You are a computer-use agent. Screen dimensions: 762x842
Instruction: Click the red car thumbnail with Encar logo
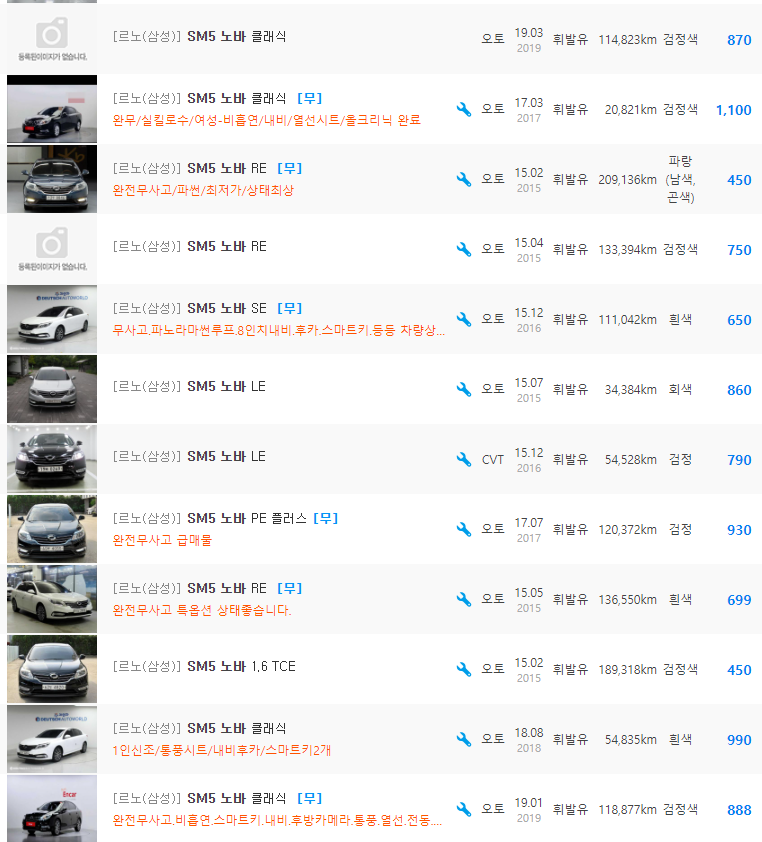tap(51, 808)
